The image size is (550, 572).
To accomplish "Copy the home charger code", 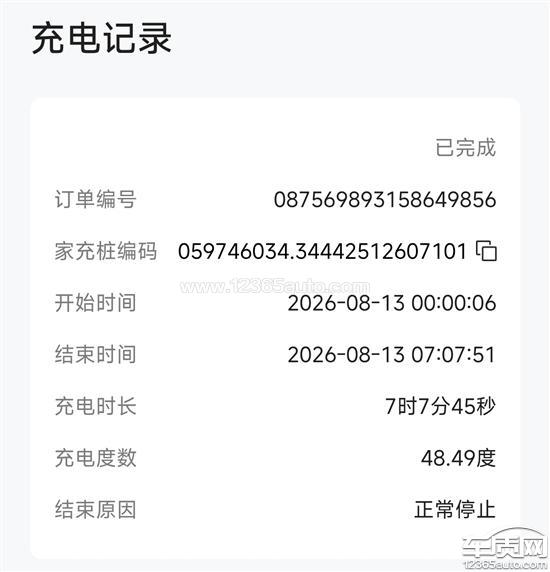I will pyautogui.click(x=486, y=251).
